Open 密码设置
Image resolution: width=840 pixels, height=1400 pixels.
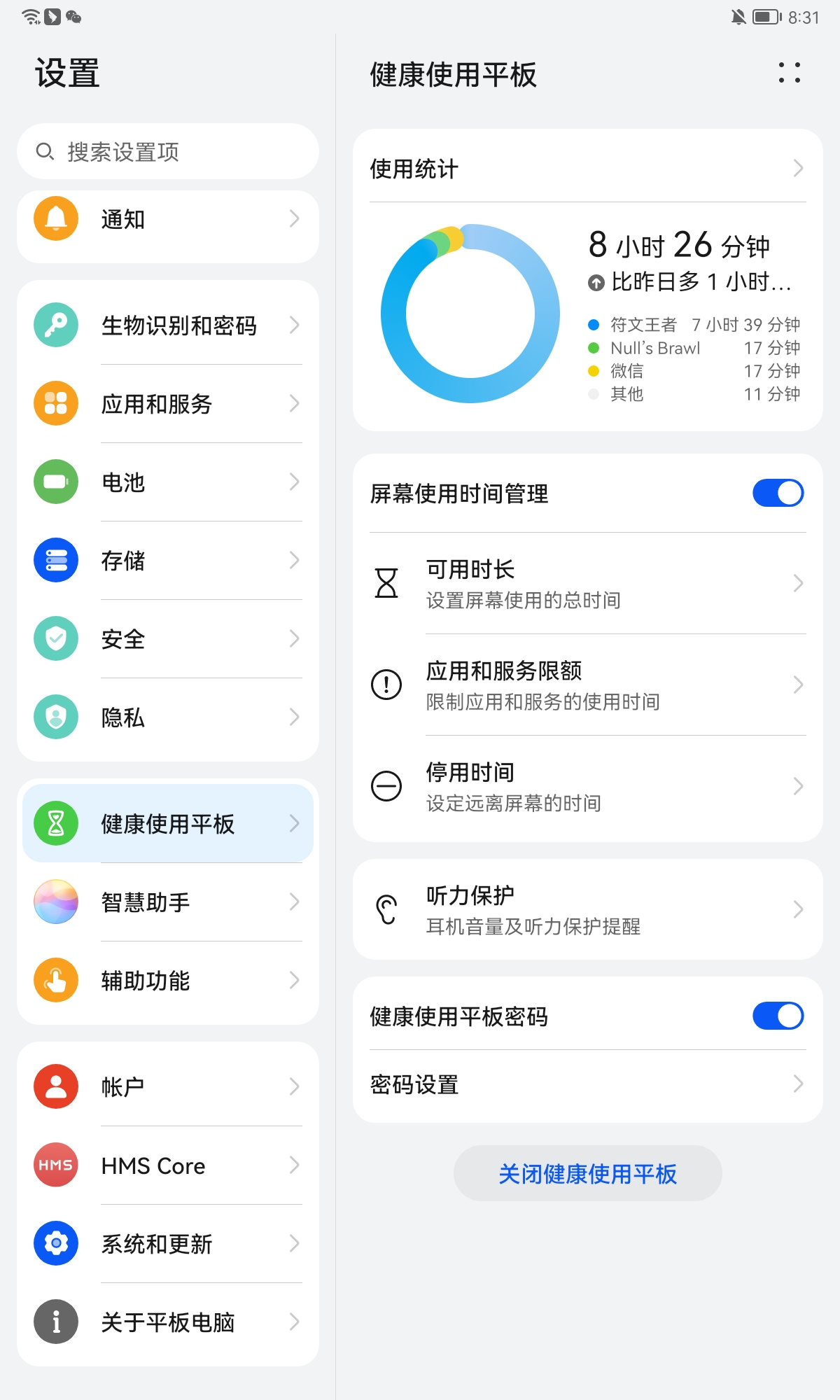588,1084
